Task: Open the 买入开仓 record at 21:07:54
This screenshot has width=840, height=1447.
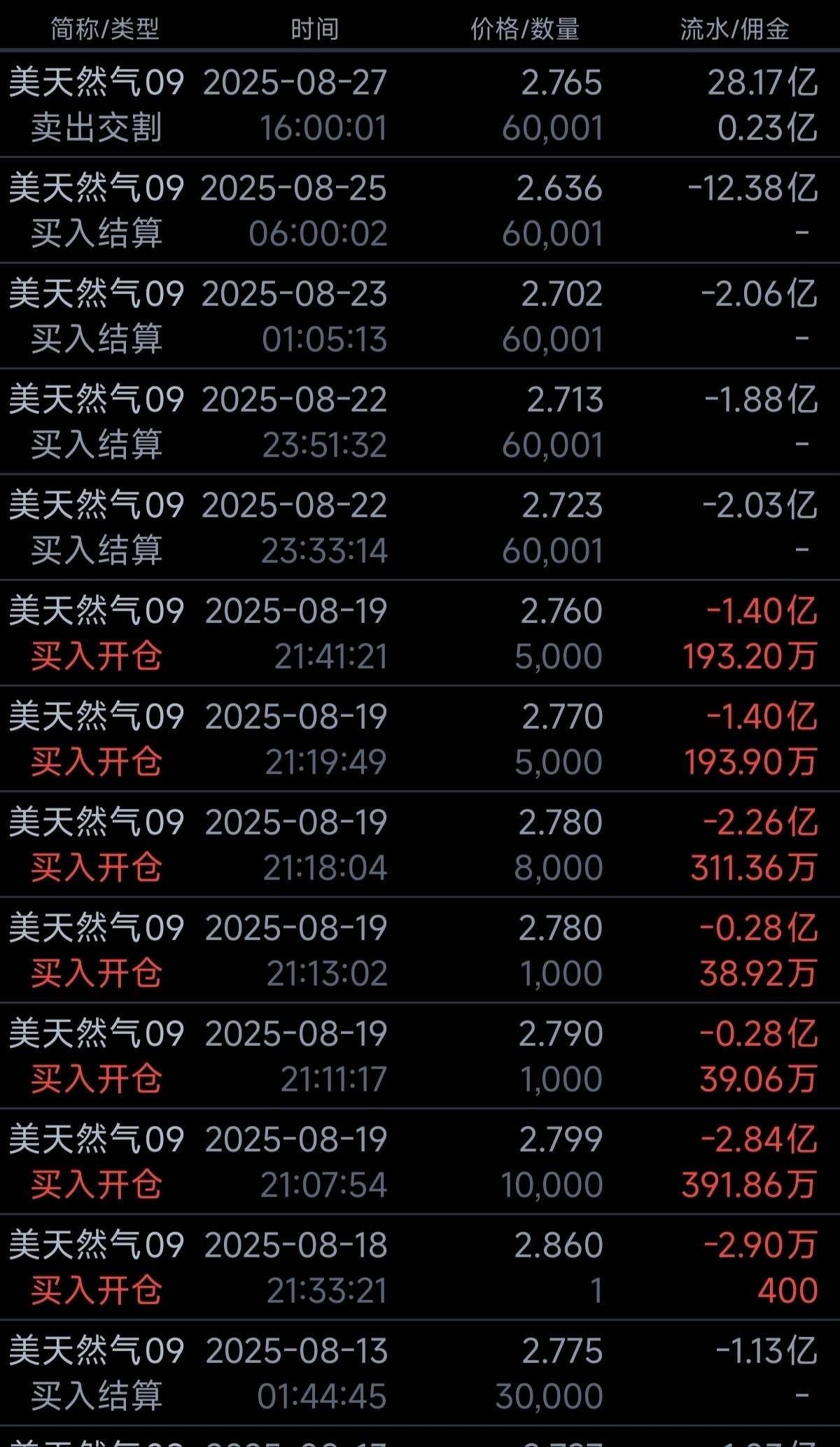Action: (x=420, y=1161)
